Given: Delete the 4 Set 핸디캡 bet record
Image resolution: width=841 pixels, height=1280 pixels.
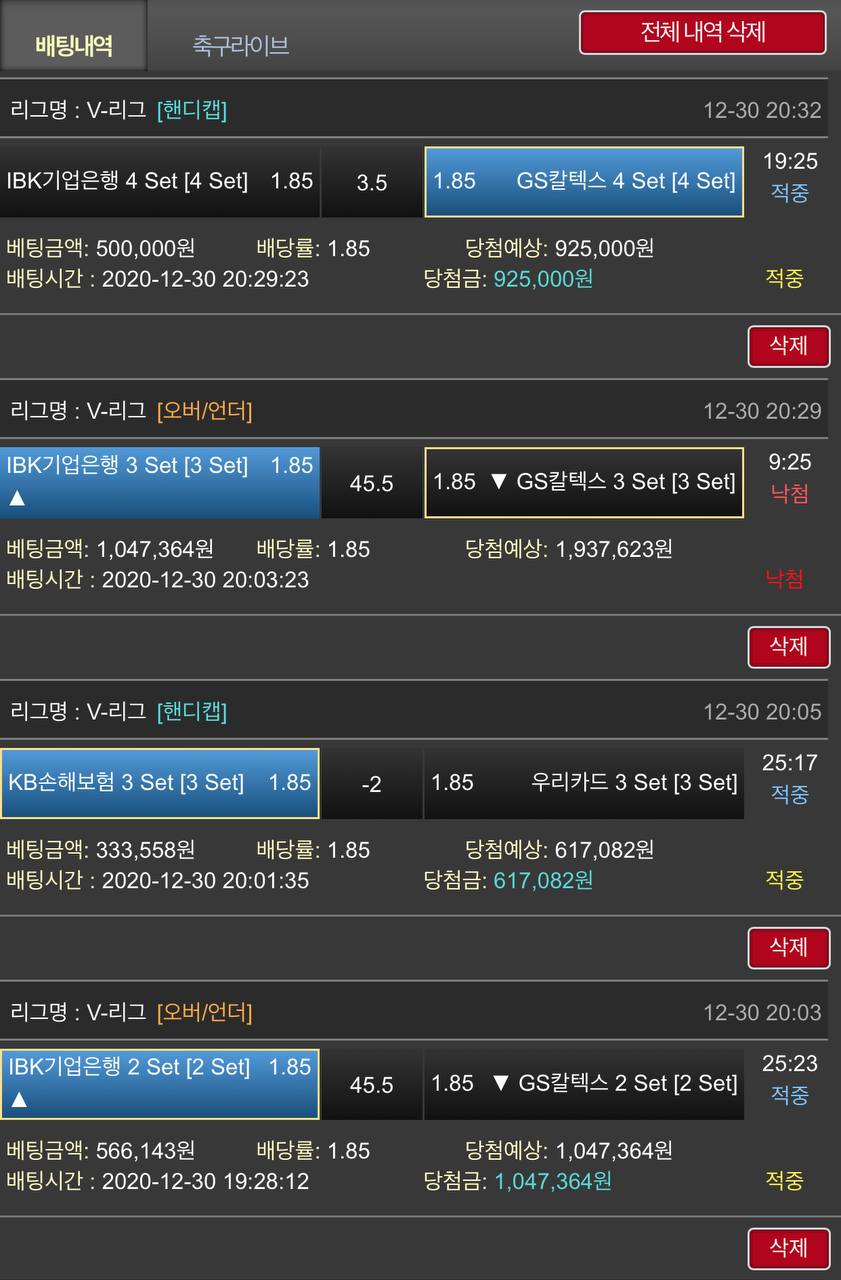Looking at the screenshot, I should 788,346.
